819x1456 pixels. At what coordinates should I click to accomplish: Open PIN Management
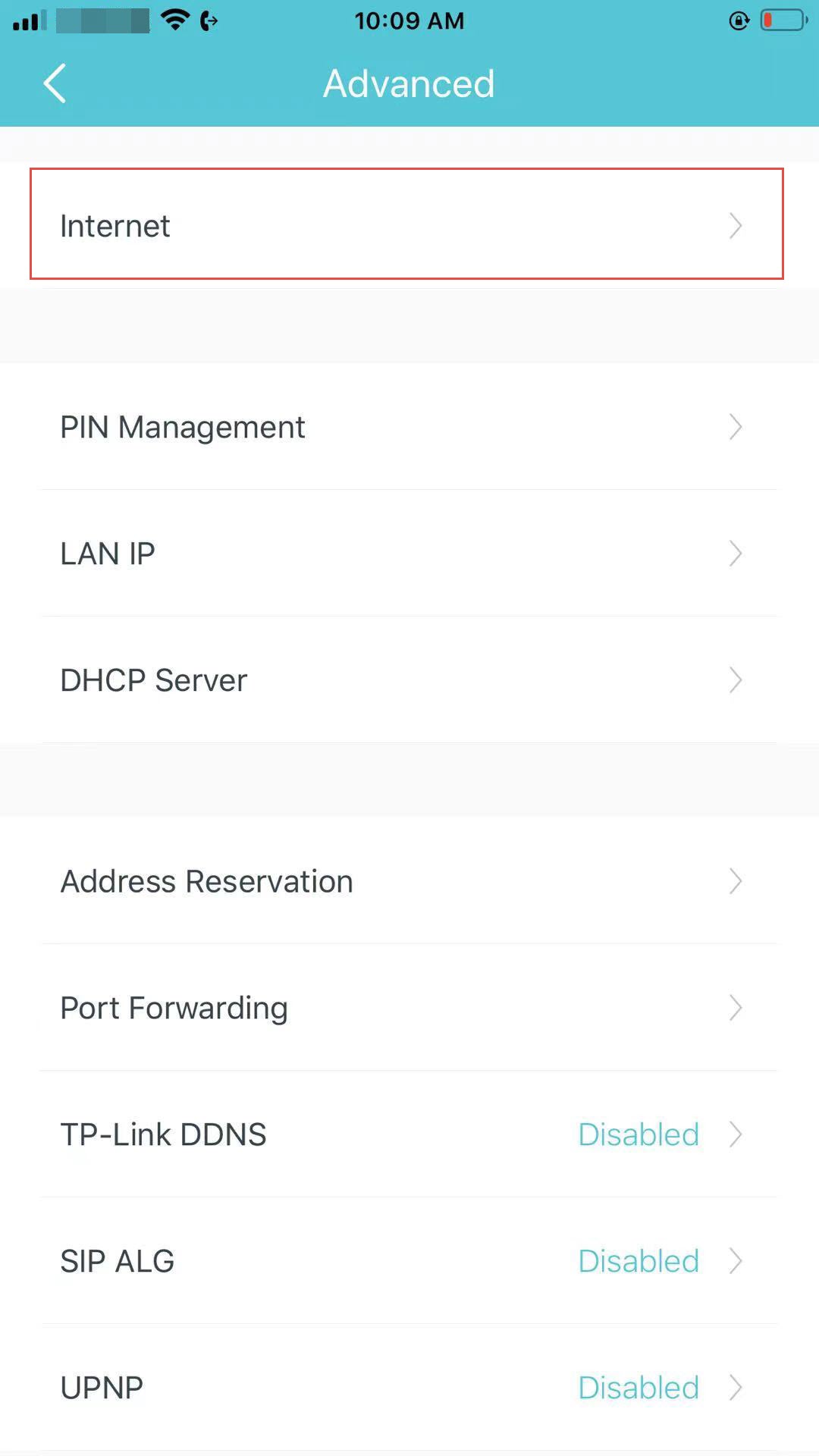pos(409,427)
